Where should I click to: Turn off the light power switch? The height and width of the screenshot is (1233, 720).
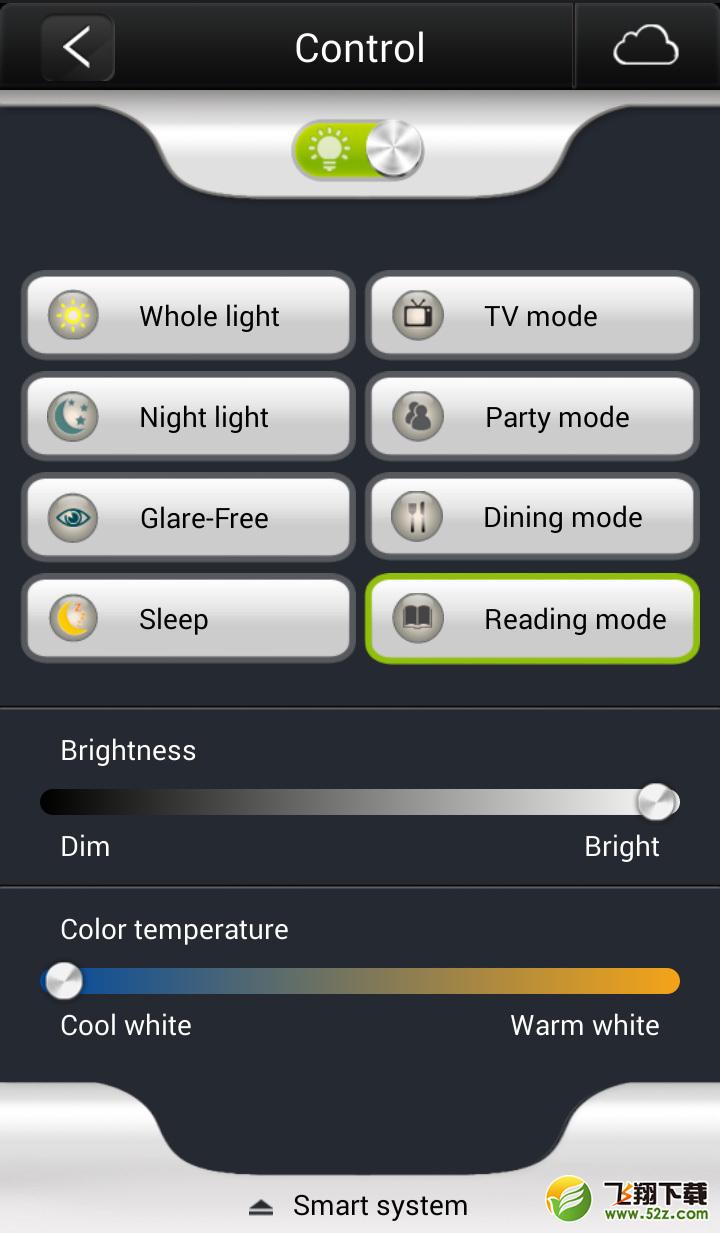point(358,149)
